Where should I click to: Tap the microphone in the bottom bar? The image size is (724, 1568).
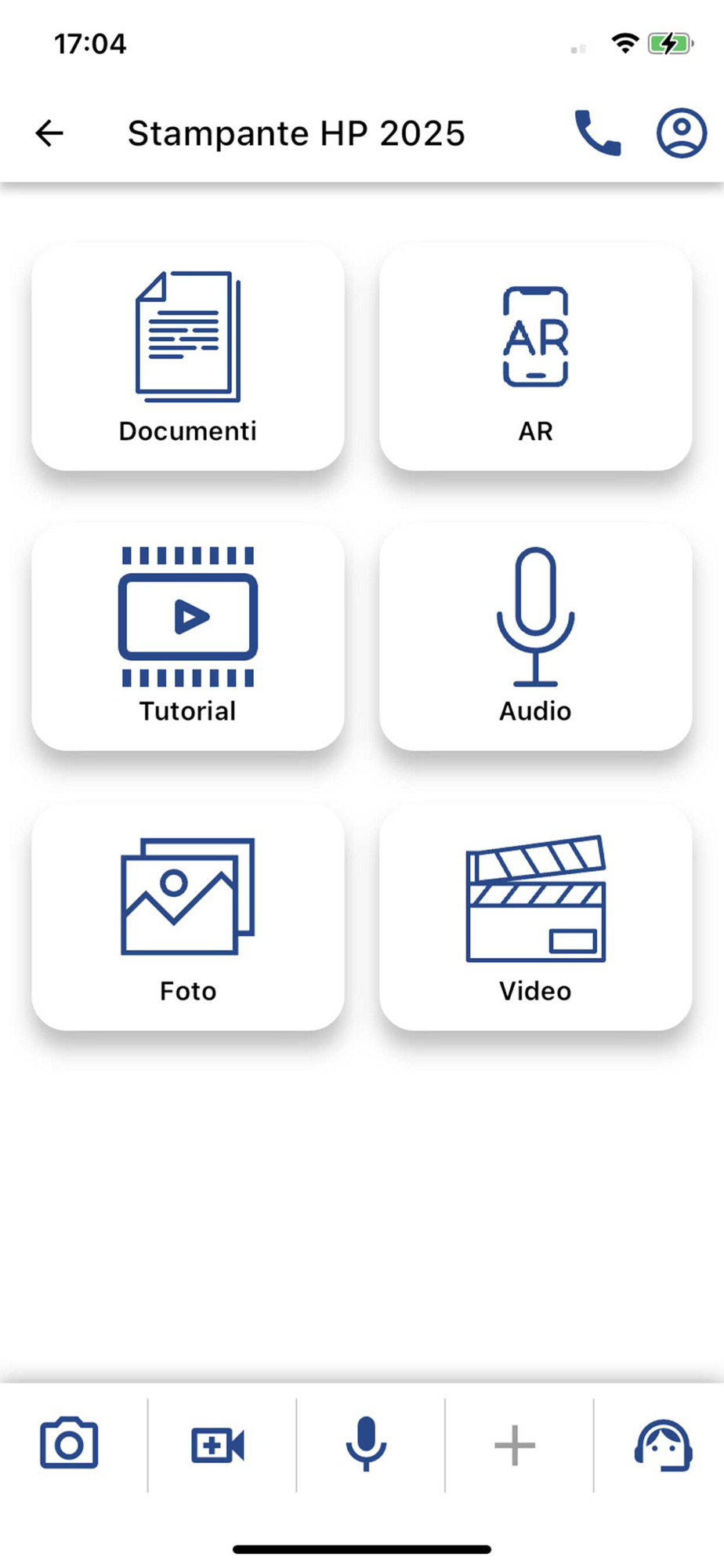[x=366, y=1443]
